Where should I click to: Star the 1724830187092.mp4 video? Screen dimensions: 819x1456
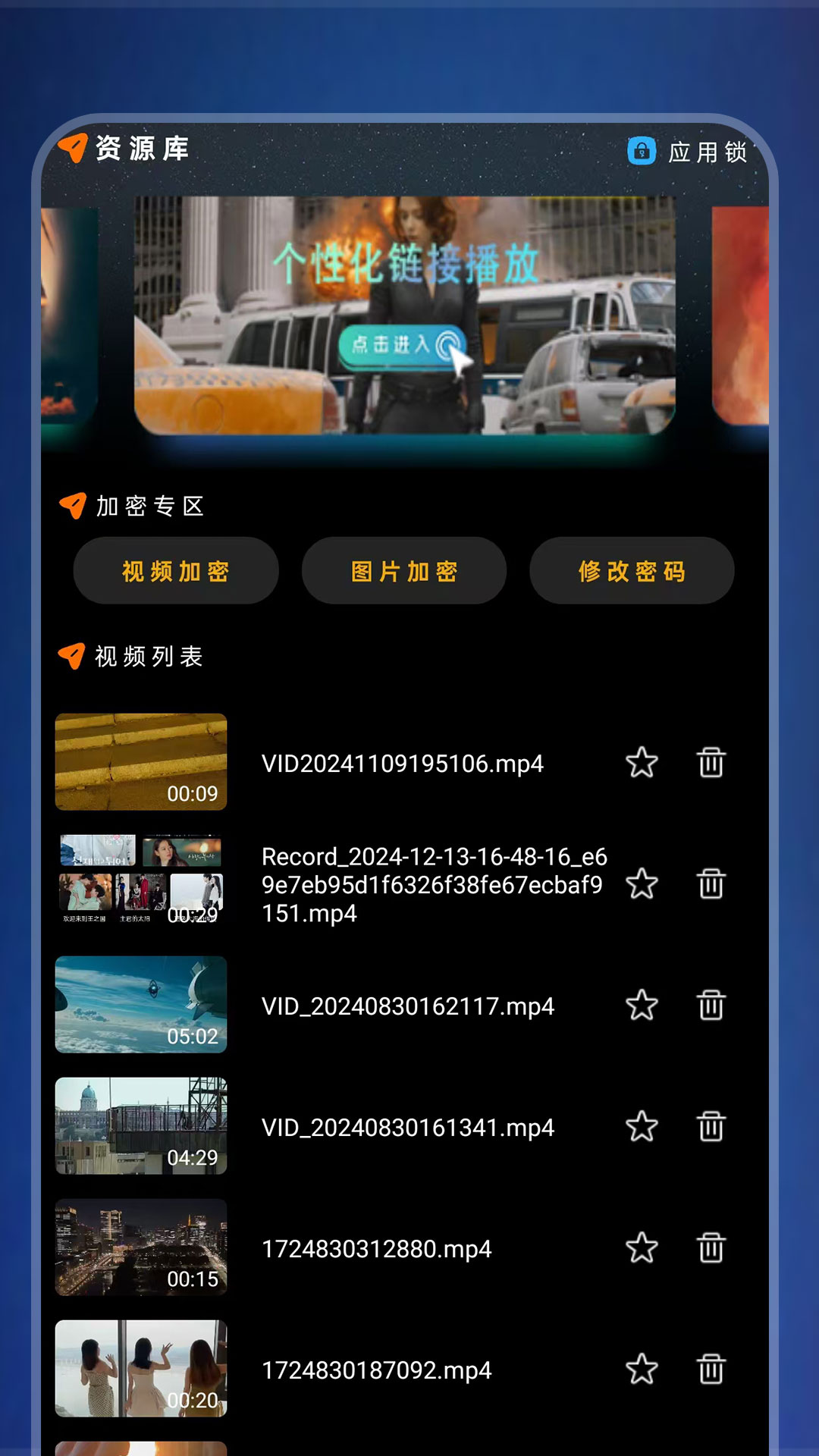click(x=642, y=1370)
